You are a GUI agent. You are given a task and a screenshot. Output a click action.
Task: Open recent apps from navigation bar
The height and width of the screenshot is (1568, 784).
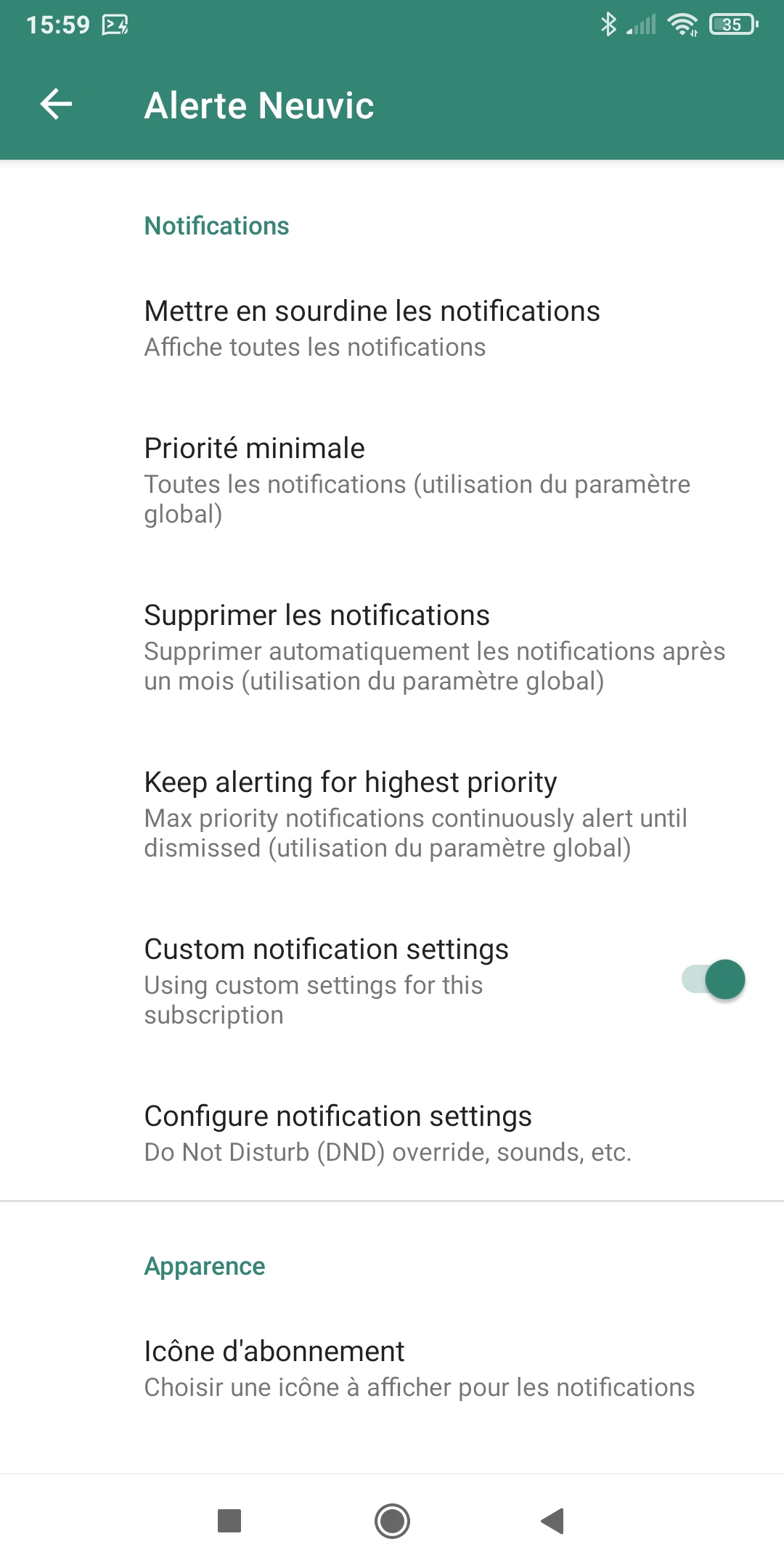229,1520
